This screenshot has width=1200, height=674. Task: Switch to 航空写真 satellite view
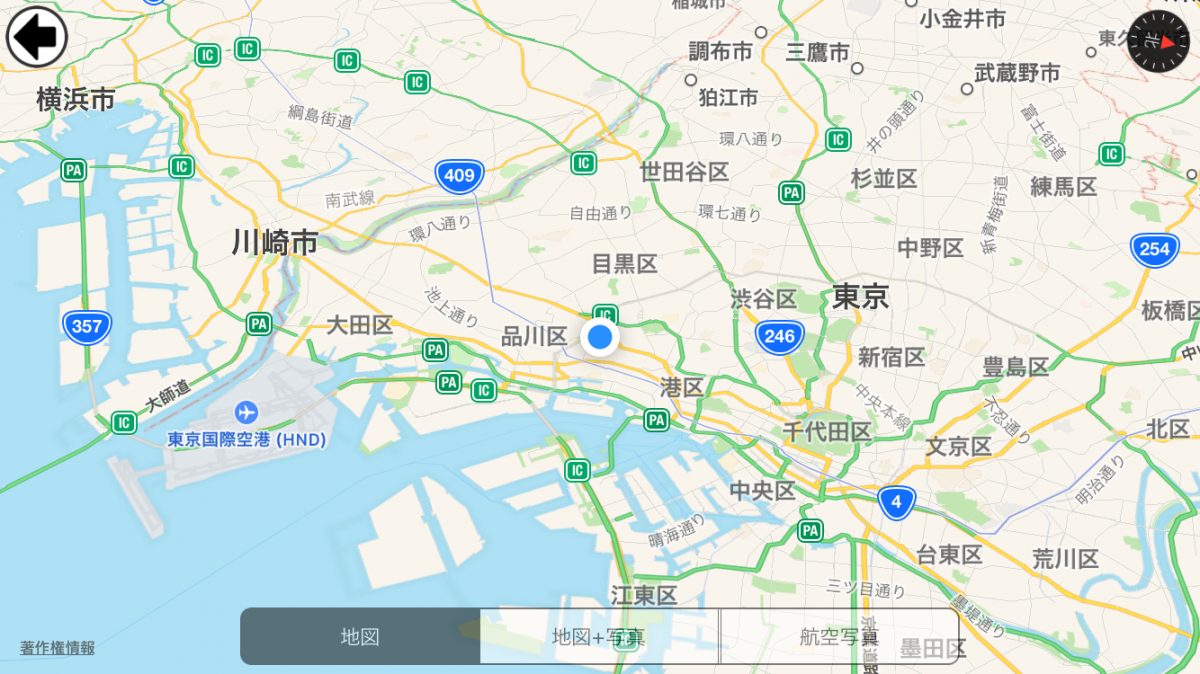(x=838, y=636)
